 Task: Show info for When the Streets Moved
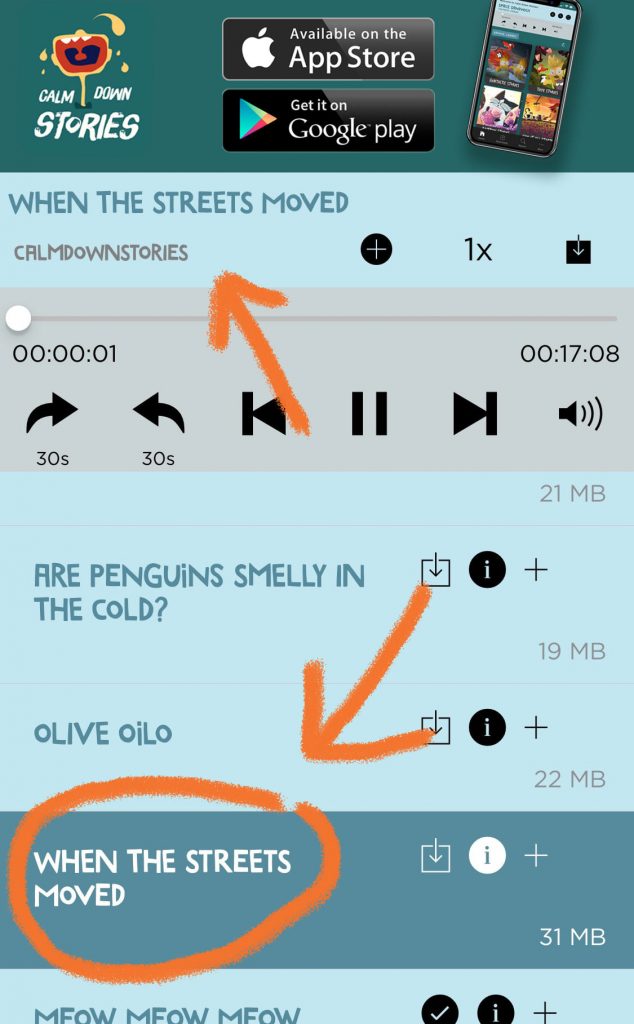pos(487,855)
